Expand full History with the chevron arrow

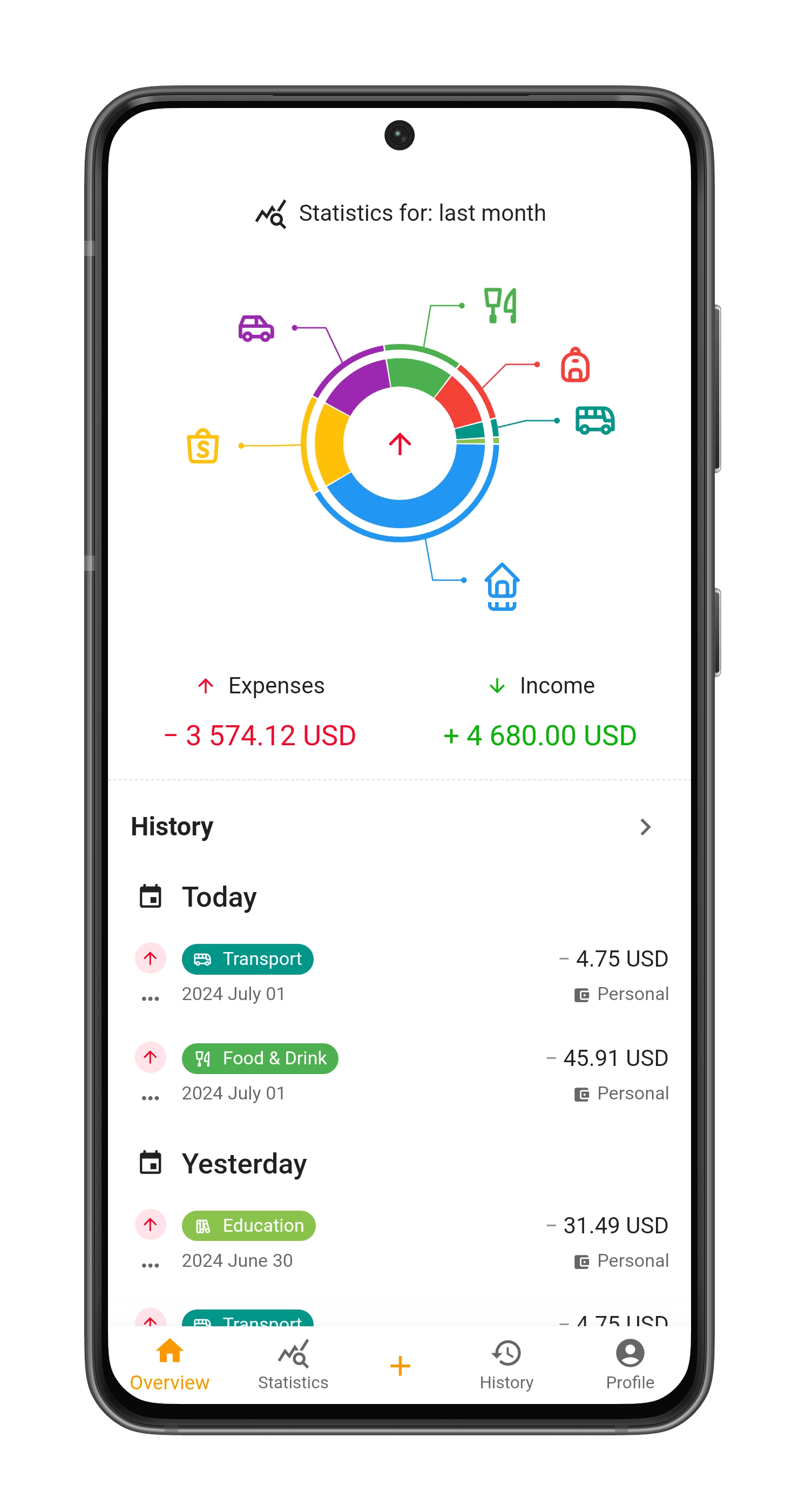coord(645,826)
